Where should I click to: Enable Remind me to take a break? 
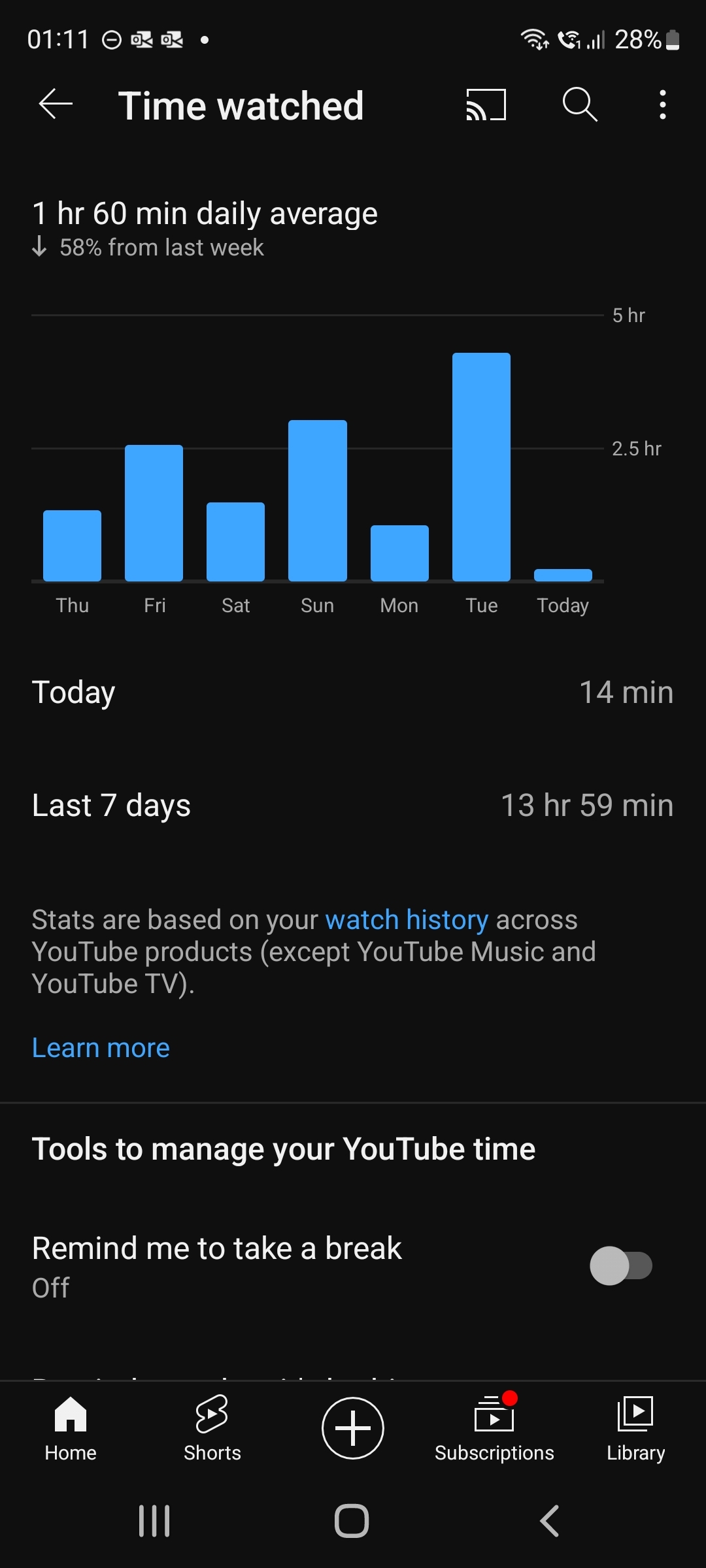pyautogui.click(x=620, y=1266)
